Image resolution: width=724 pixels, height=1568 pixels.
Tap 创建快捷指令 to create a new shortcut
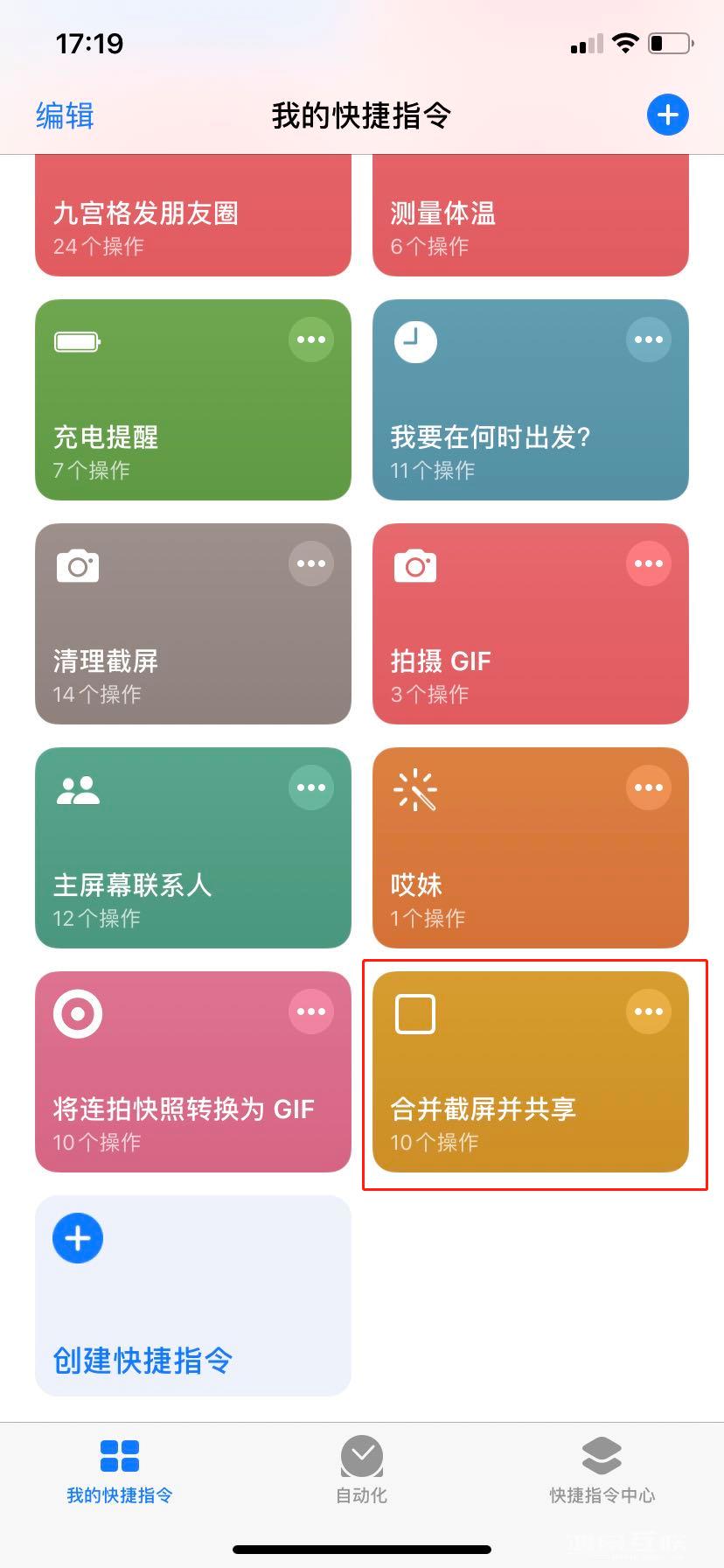(x=191, y=1295)
